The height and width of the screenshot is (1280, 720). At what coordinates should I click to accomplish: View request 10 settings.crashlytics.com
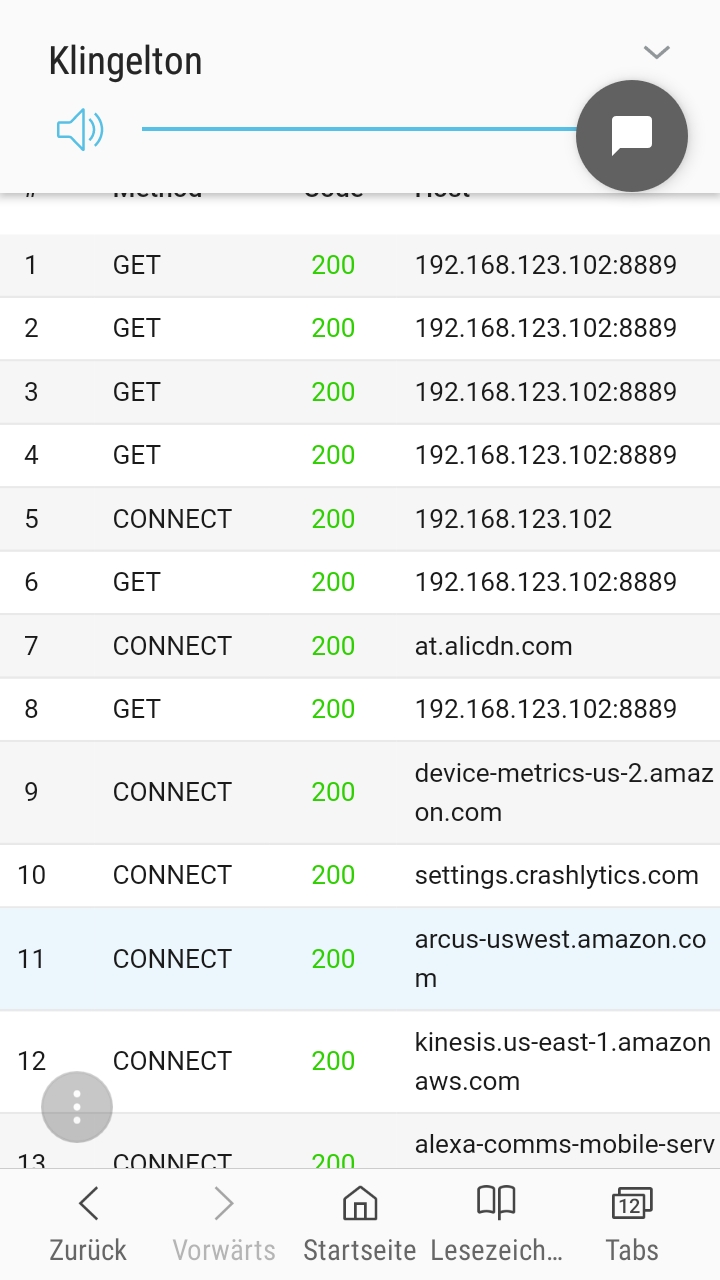coord(360,875)
